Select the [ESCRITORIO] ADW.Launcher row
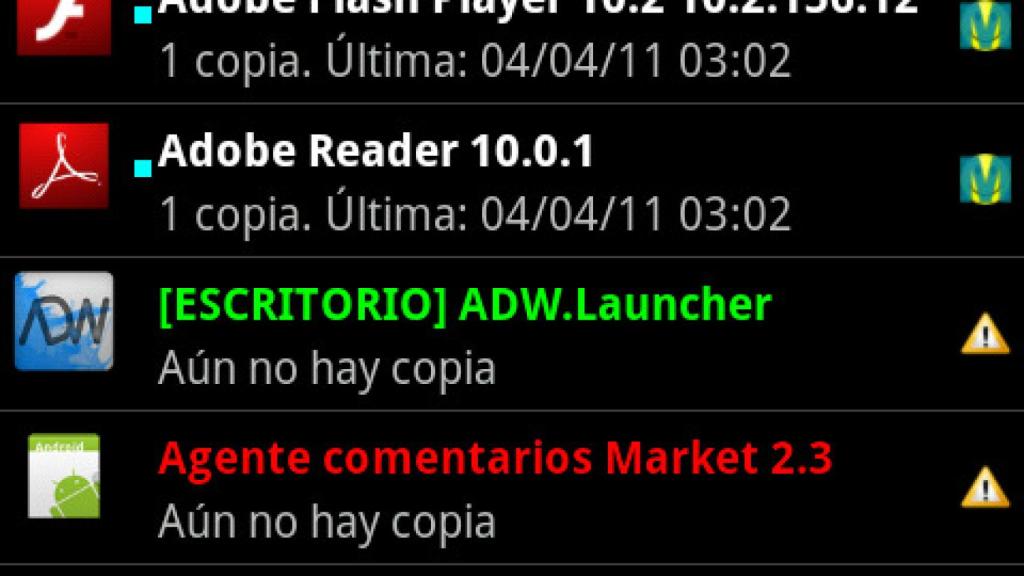1024x576 pixels. click(x=465, y=335)
